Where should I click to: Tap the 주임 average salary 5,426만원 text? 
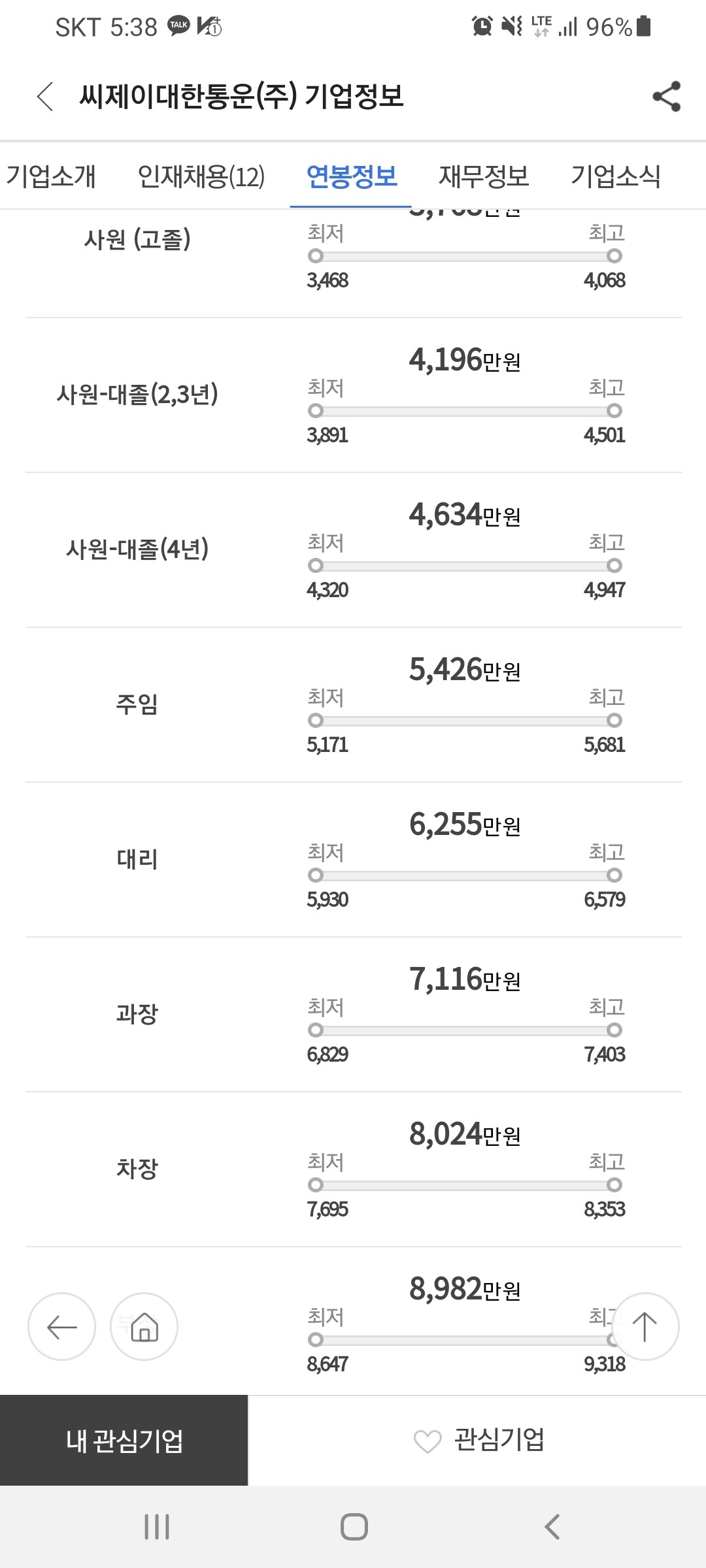[x=465, y=670]
